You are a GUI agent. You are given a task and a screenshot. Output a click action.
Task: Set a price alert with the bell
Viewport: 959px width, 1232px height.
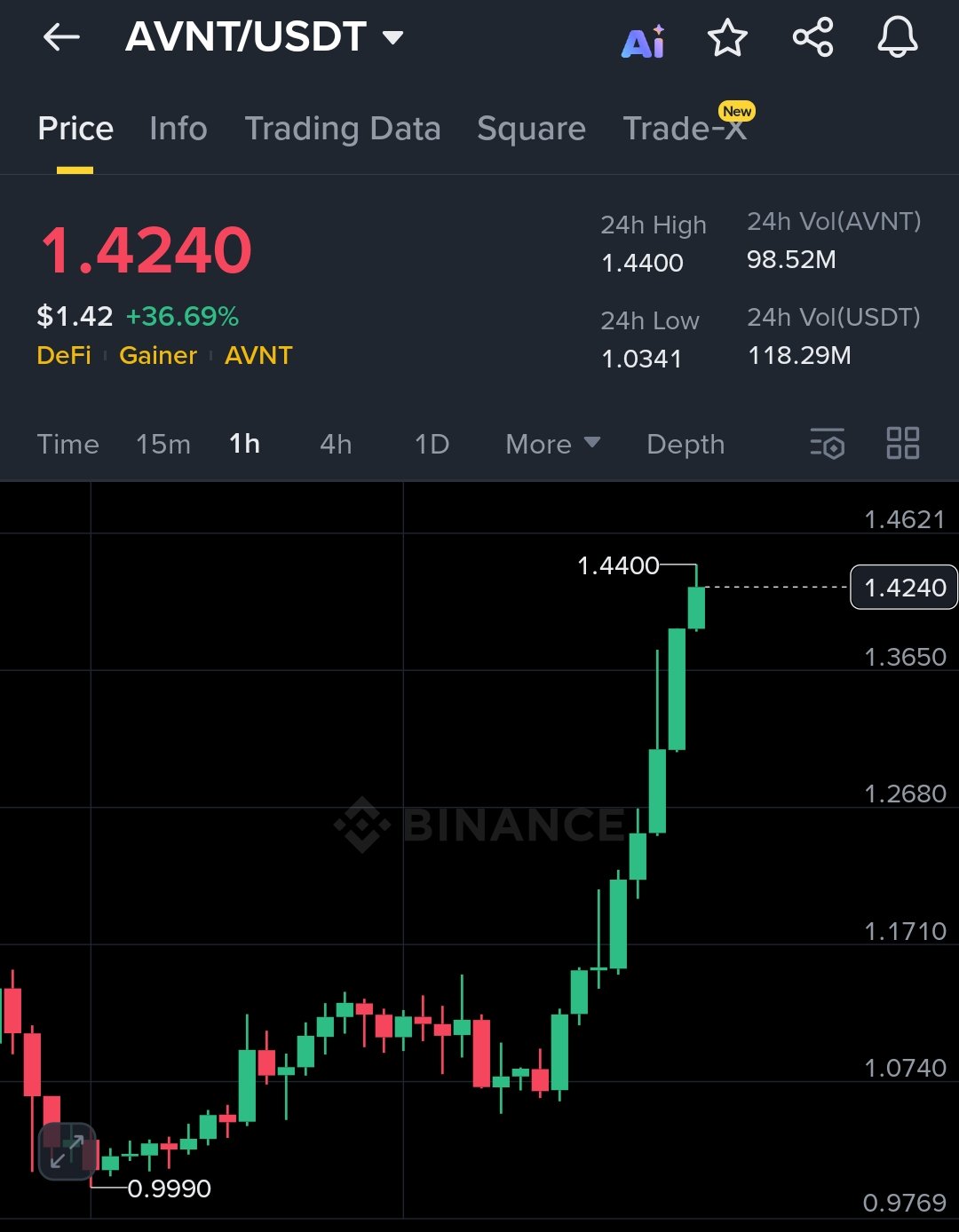pos(897,38)
